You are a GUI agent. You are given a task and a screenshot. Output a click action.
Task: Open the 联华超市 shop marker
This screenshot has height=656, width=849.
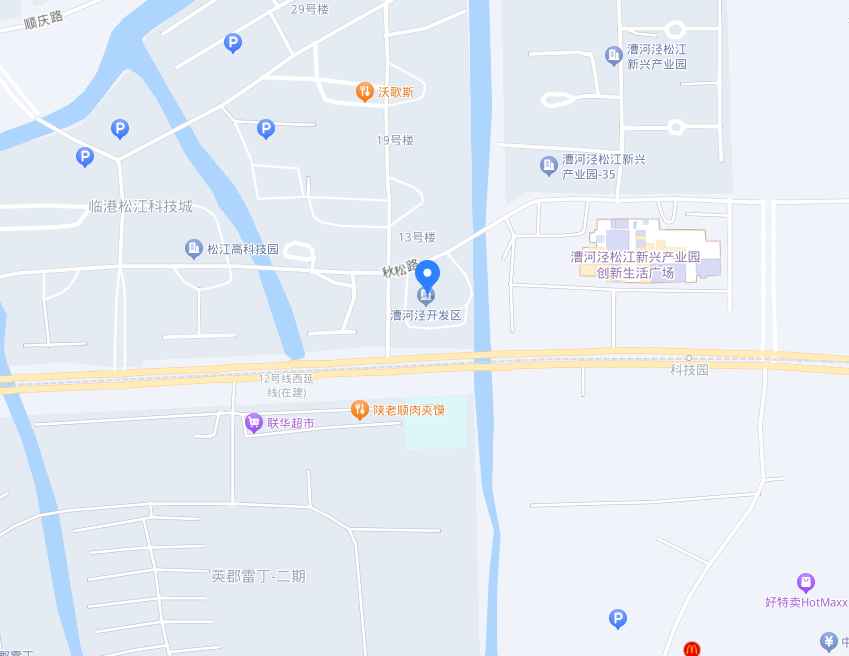[254, 424]
